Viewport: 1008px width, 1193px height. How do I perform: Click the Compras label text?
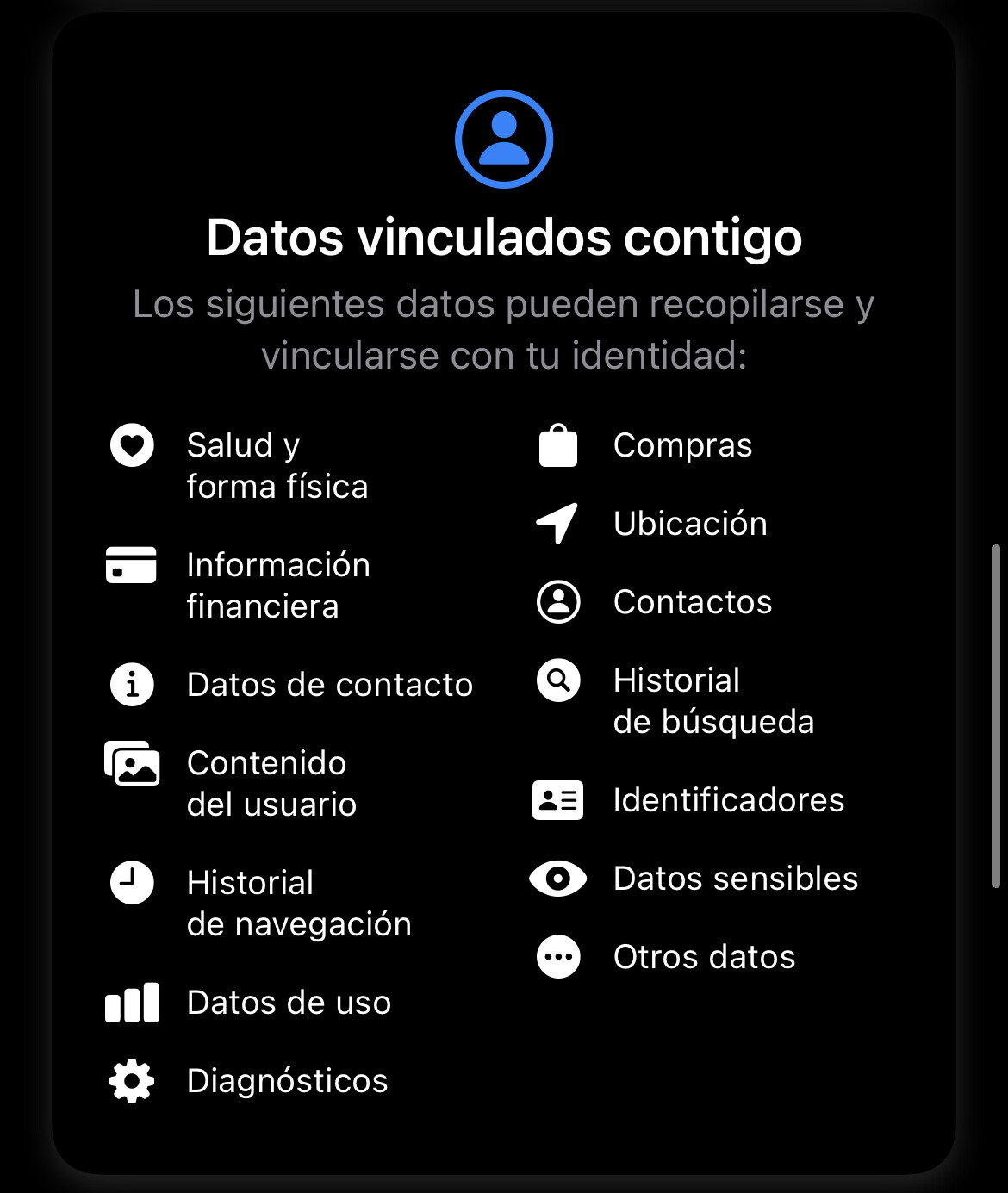pyautogui.click(x=682, y=446)
